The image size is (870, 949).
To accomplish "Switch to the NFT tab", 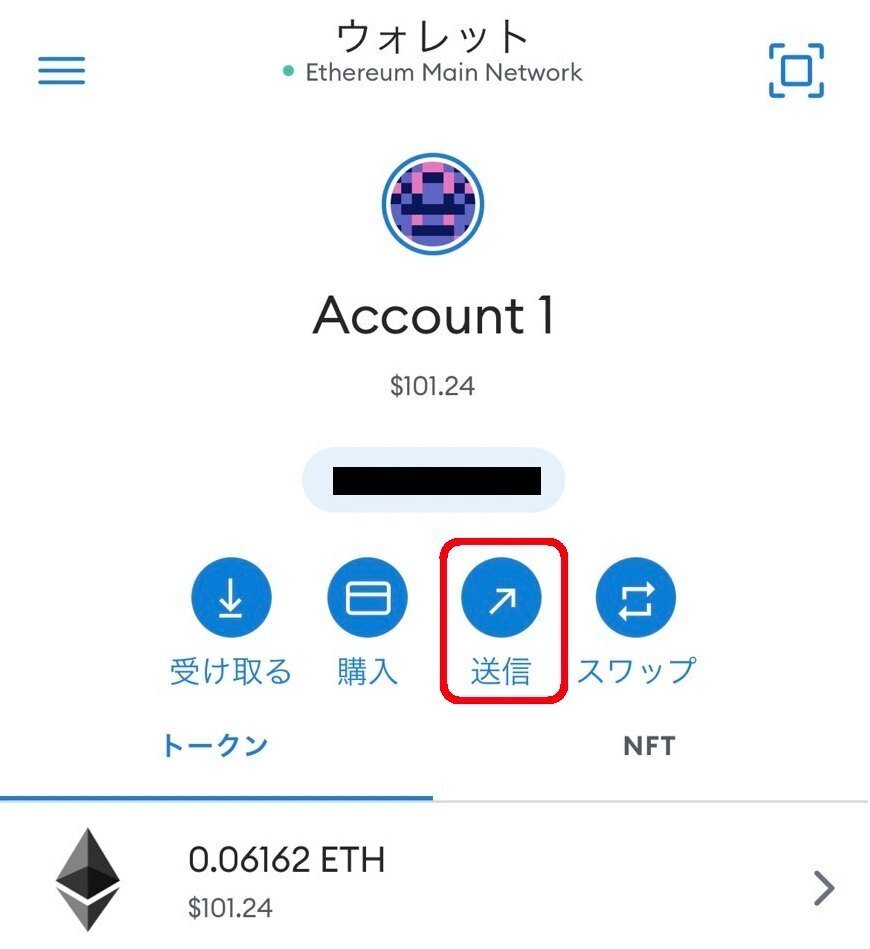I will 649,746.
